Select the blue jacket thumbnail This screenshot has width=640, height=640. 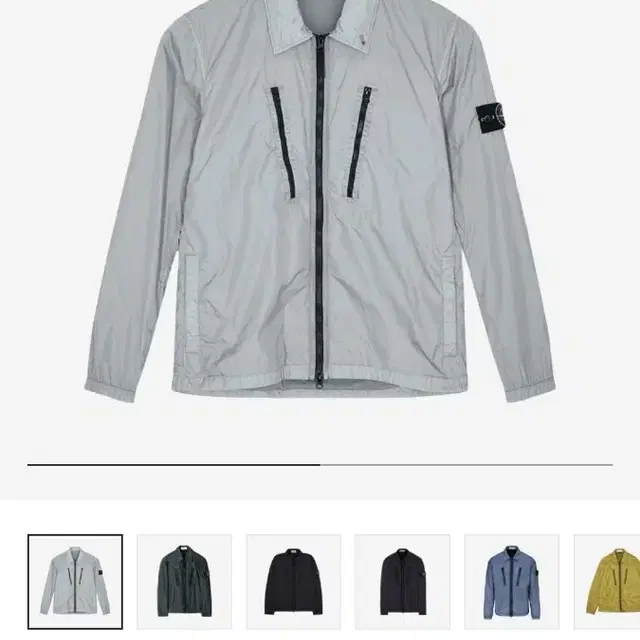coord(511,581)
